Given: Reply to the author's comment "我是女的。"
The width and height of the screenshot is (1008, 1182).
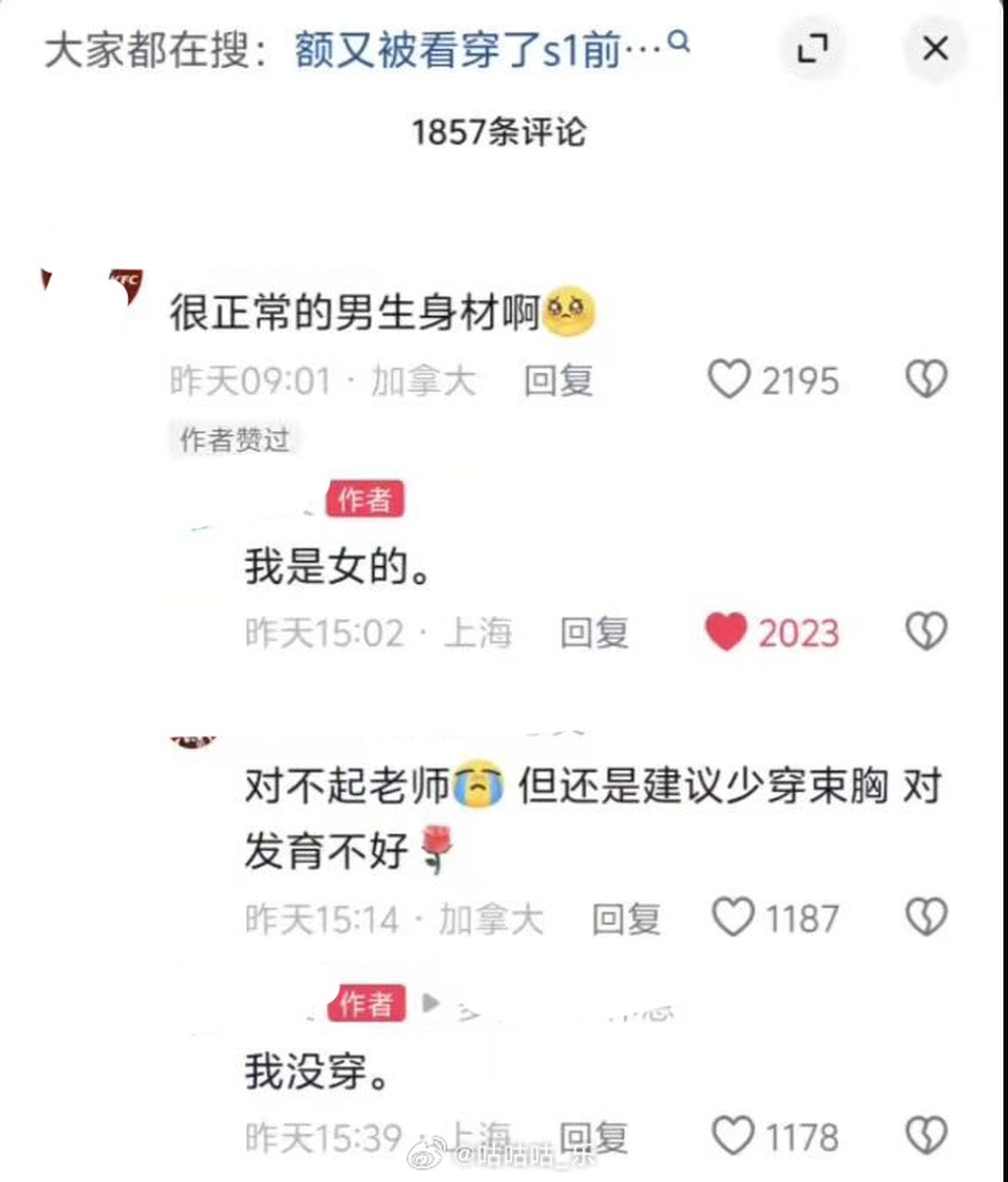Looking at the screenshot, I should pyautogui.click(x=594, y=633).
